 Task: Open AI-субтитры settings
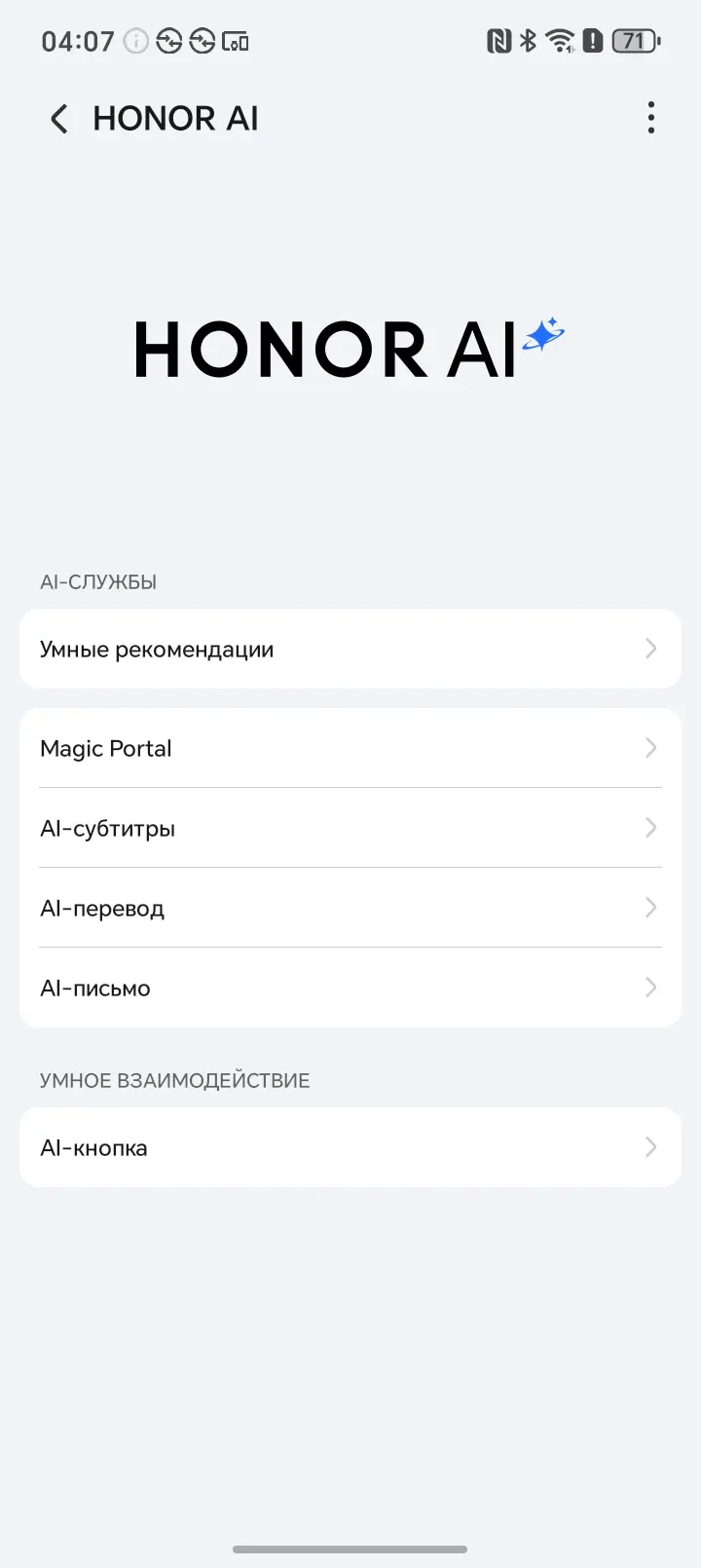350,828
